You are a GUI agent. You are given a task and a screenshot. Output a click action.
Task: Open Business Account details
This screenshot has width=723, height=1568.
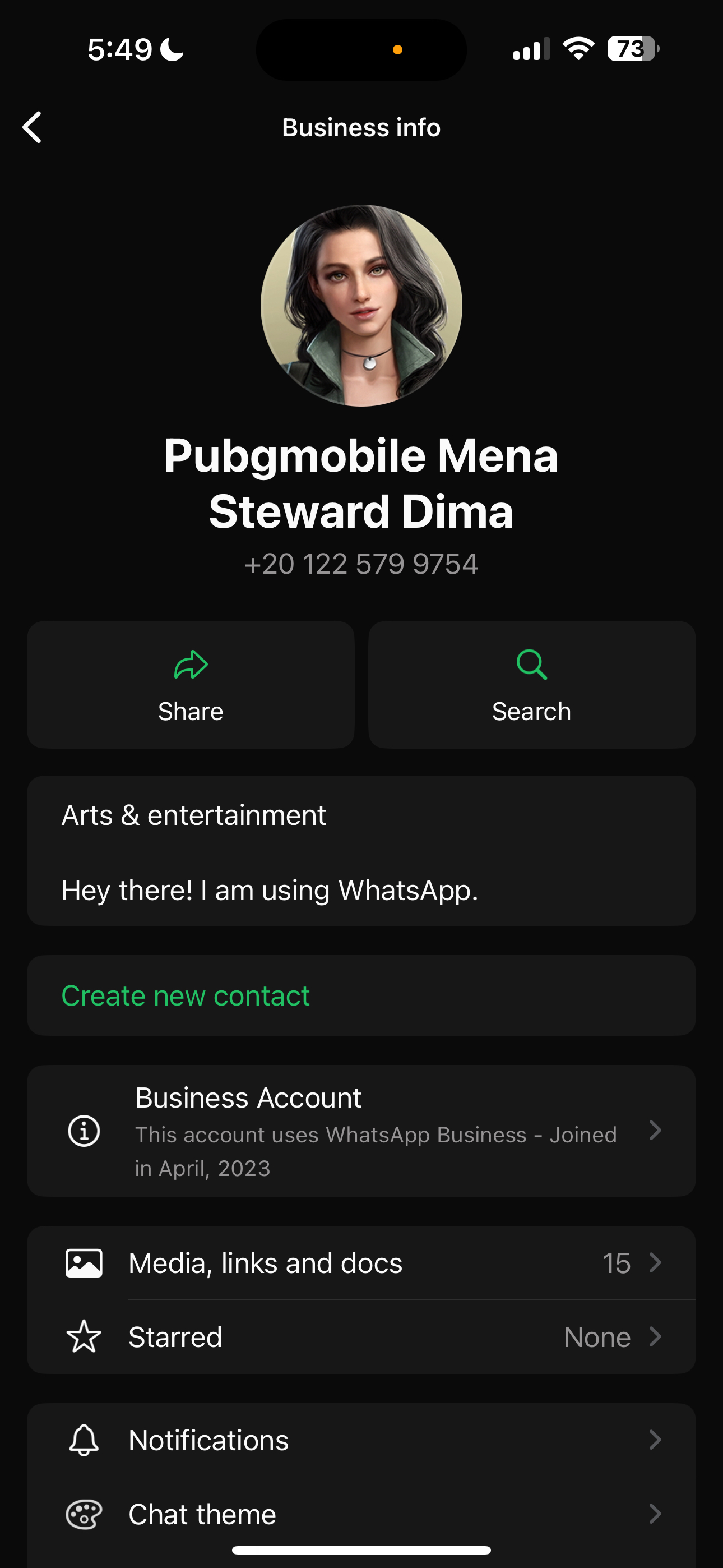(361, 1131)
